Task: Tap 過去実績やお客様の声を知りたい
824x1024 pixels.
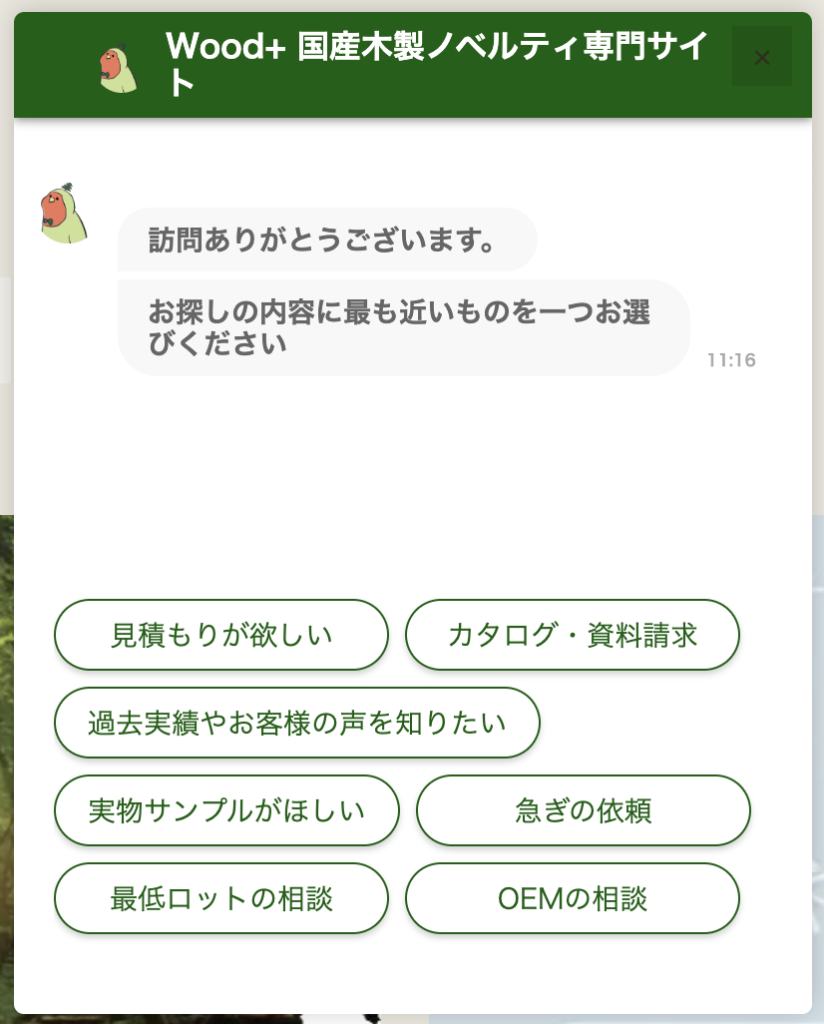Action: point(297,722)
